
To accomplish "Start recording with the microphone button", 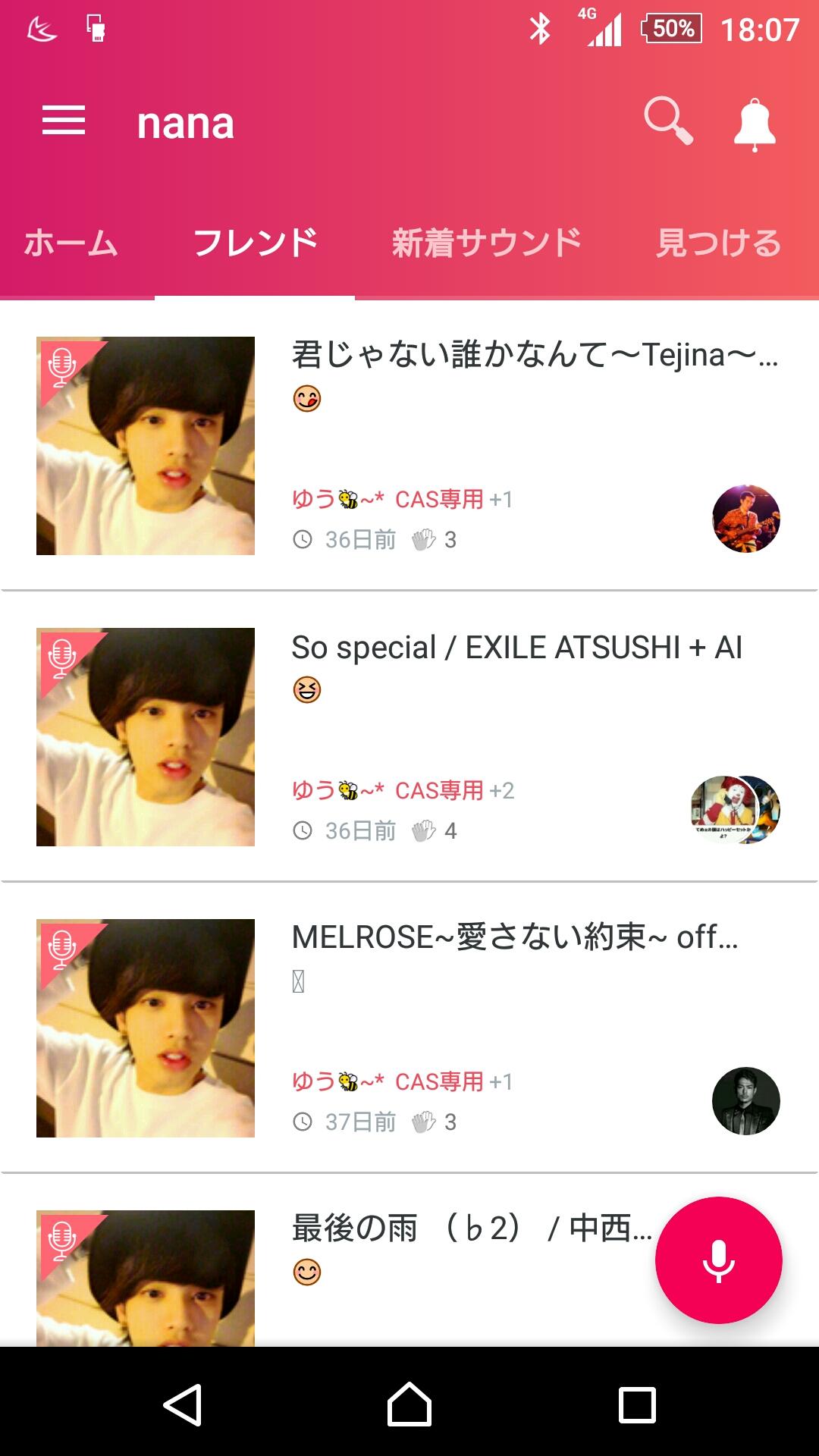I will click(718, 1260).
